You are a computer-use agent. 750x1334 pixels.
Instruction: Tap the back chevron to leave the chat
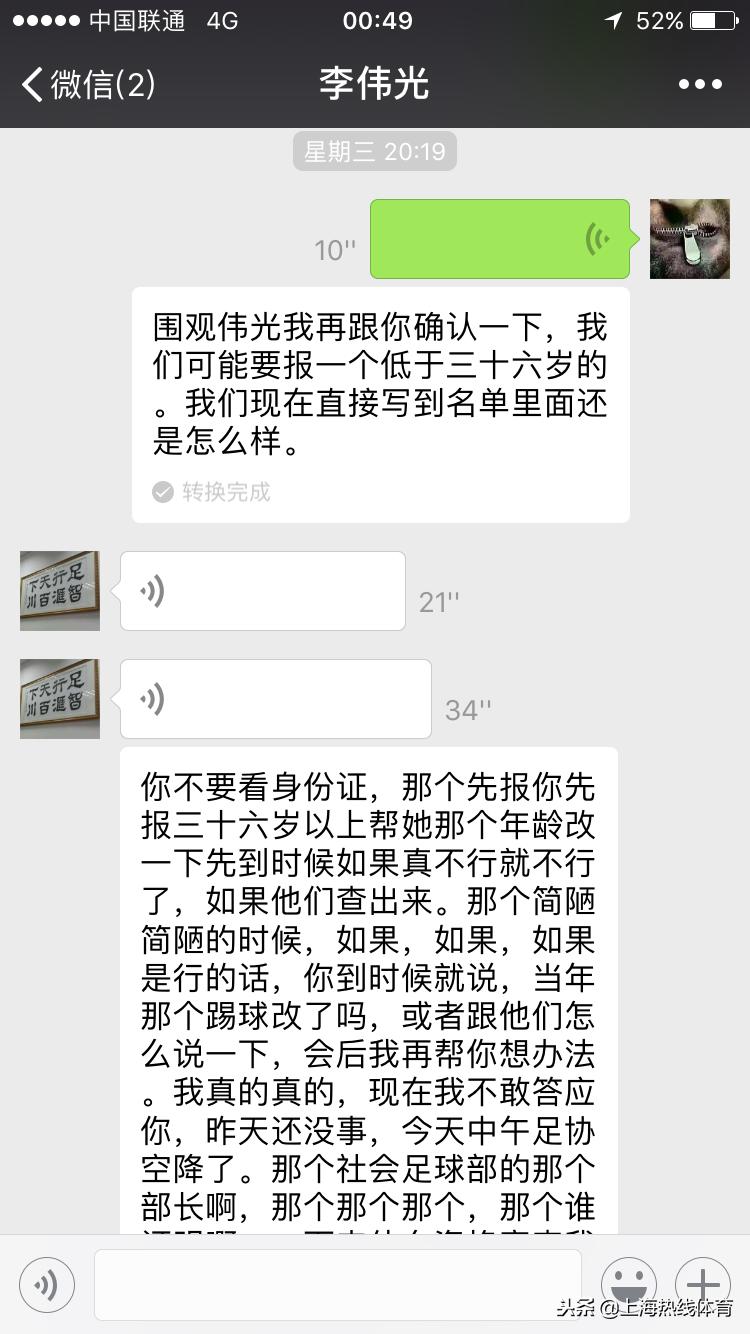click(x=28, y=84)
